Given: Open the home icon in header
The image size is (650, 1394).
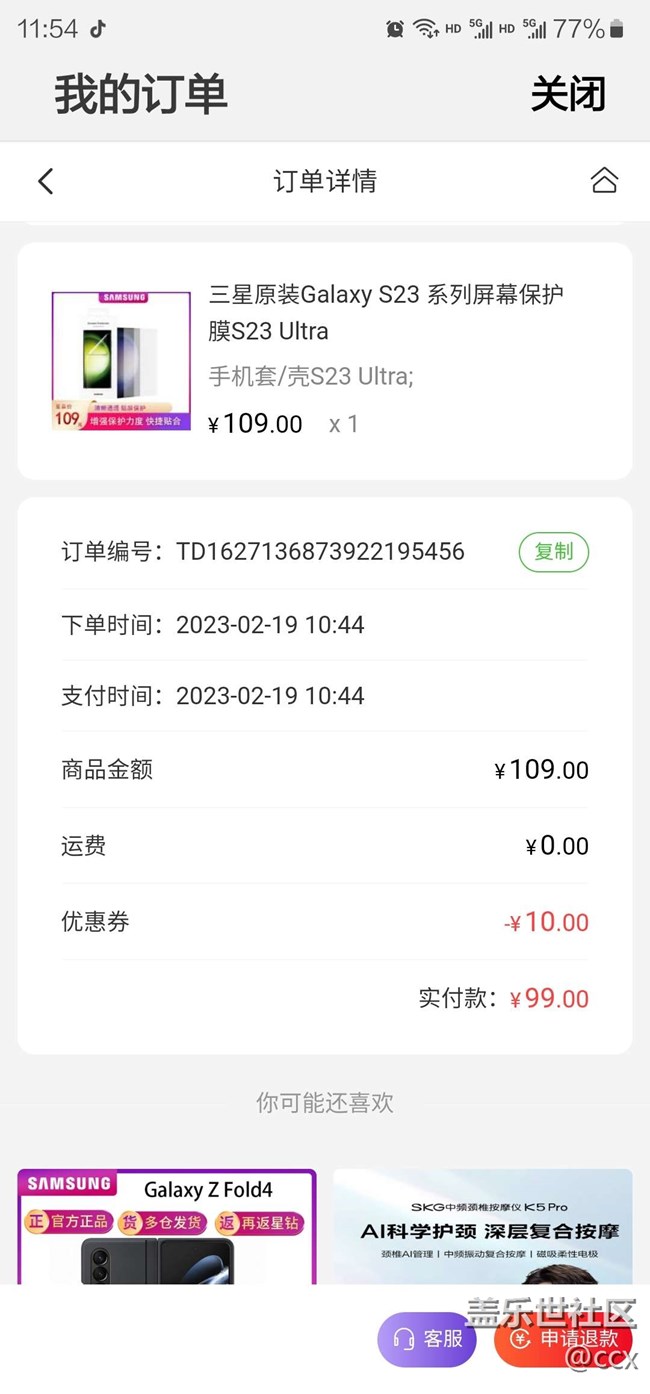Looking at the screenshot, I should [x=604, y=180].
